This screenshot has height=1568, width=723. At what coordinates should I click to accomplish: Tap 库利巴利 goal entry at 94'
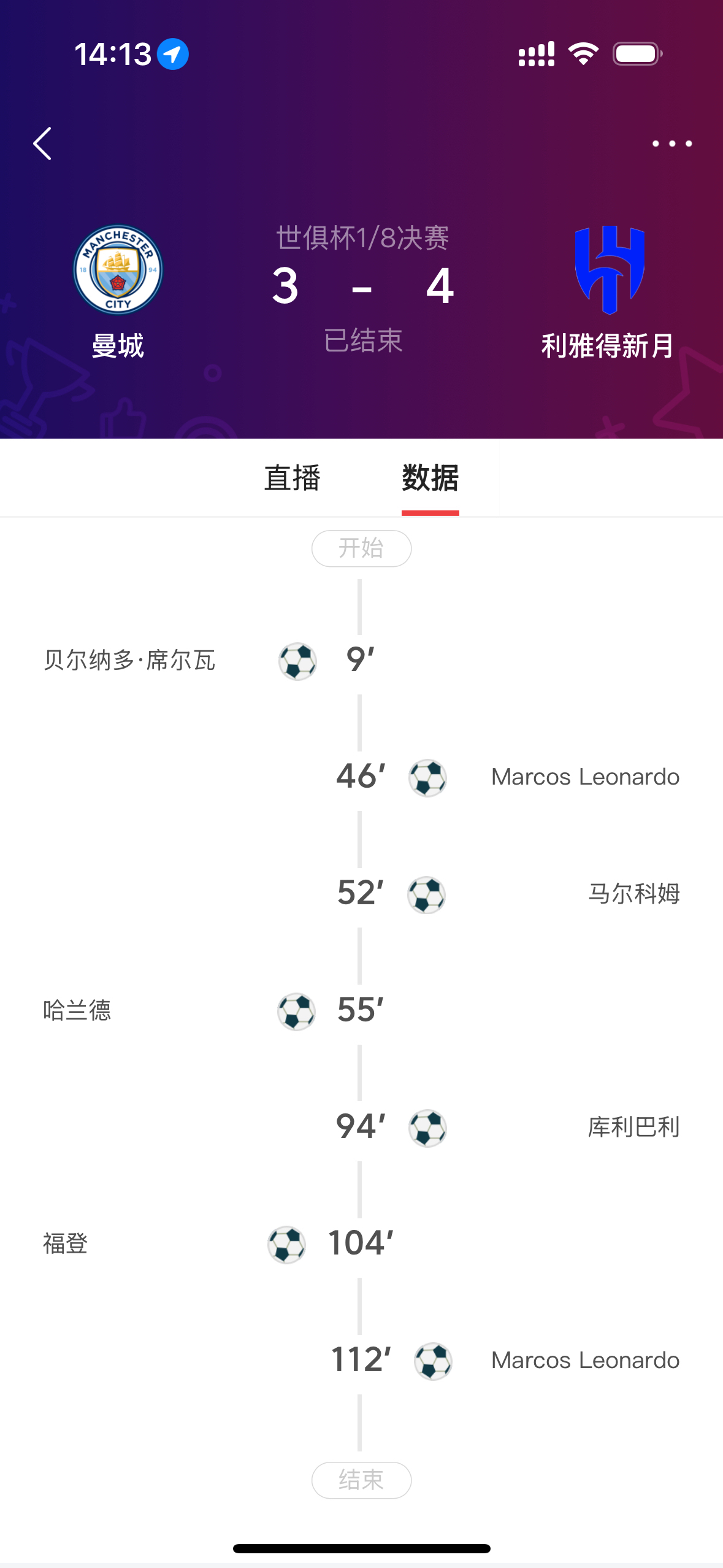[635, 1128]
